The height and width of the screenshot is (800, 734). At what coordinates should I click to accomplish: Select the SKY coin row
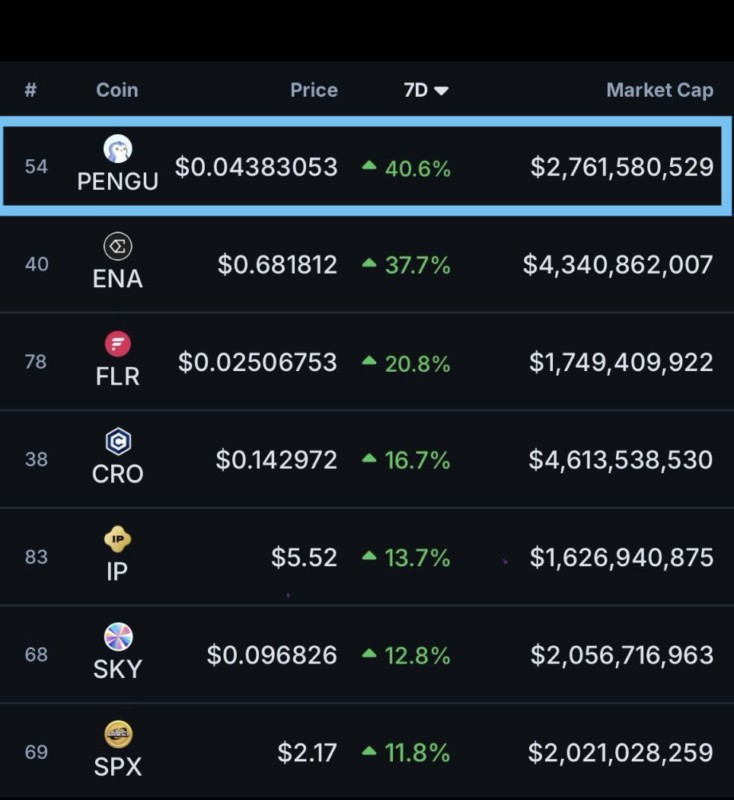tap(118, 654)
